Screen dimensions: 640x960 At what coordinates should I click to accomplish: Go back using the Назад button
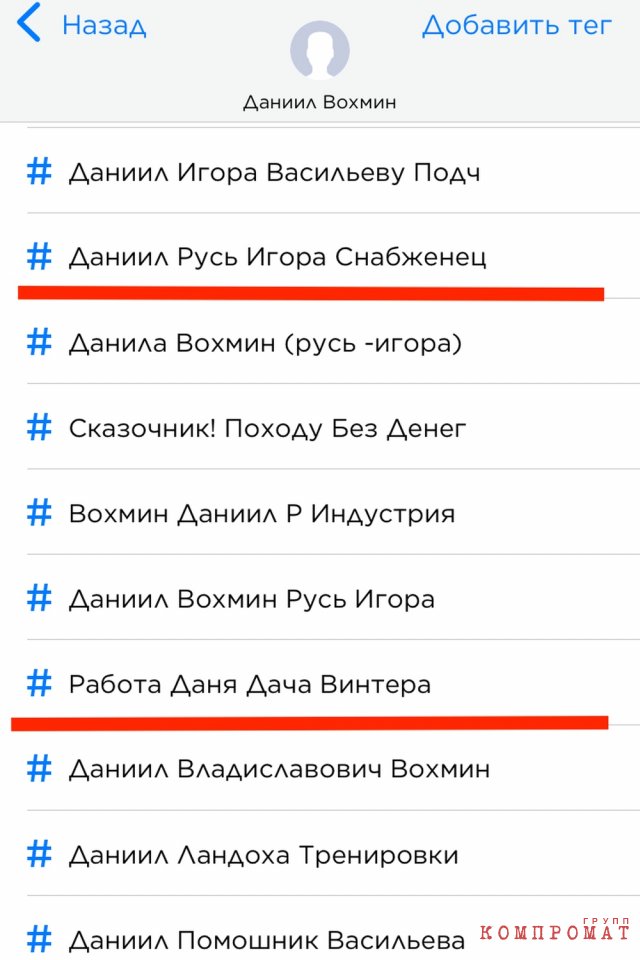(82, 25)
